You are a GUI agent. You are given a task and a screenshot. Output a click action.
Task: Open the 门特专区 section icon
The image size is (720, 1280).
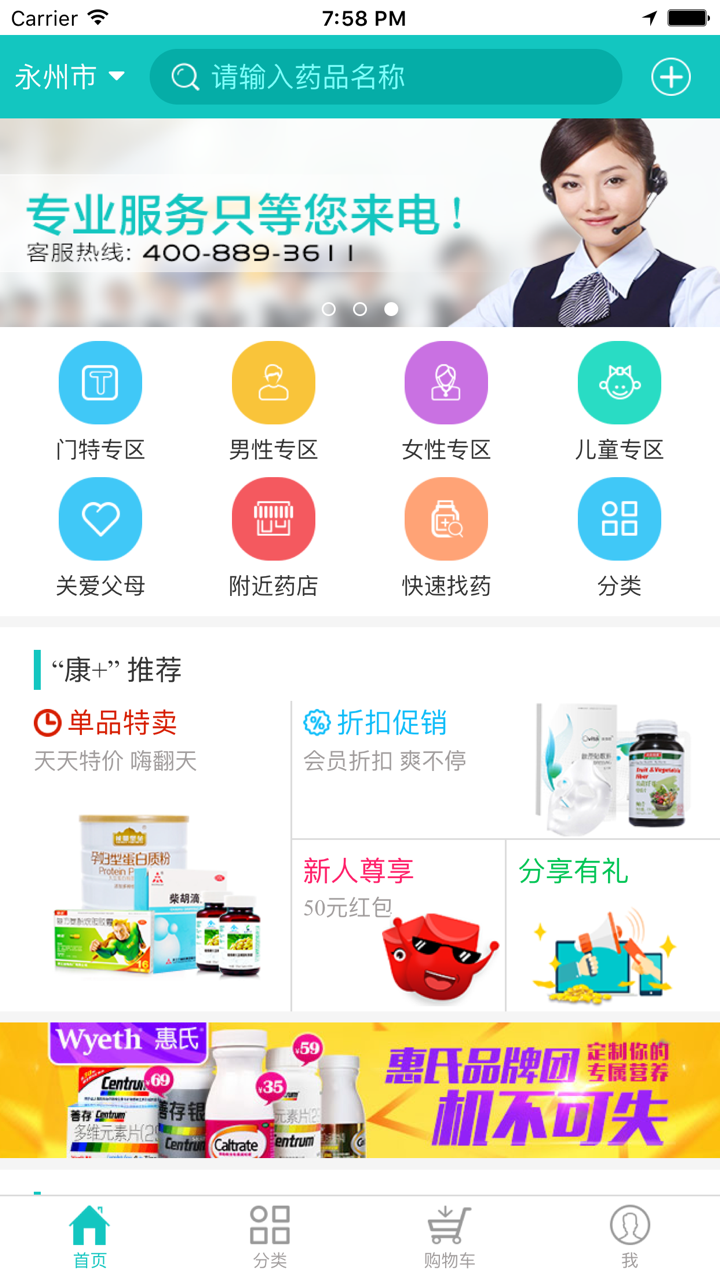coord(100,382)
